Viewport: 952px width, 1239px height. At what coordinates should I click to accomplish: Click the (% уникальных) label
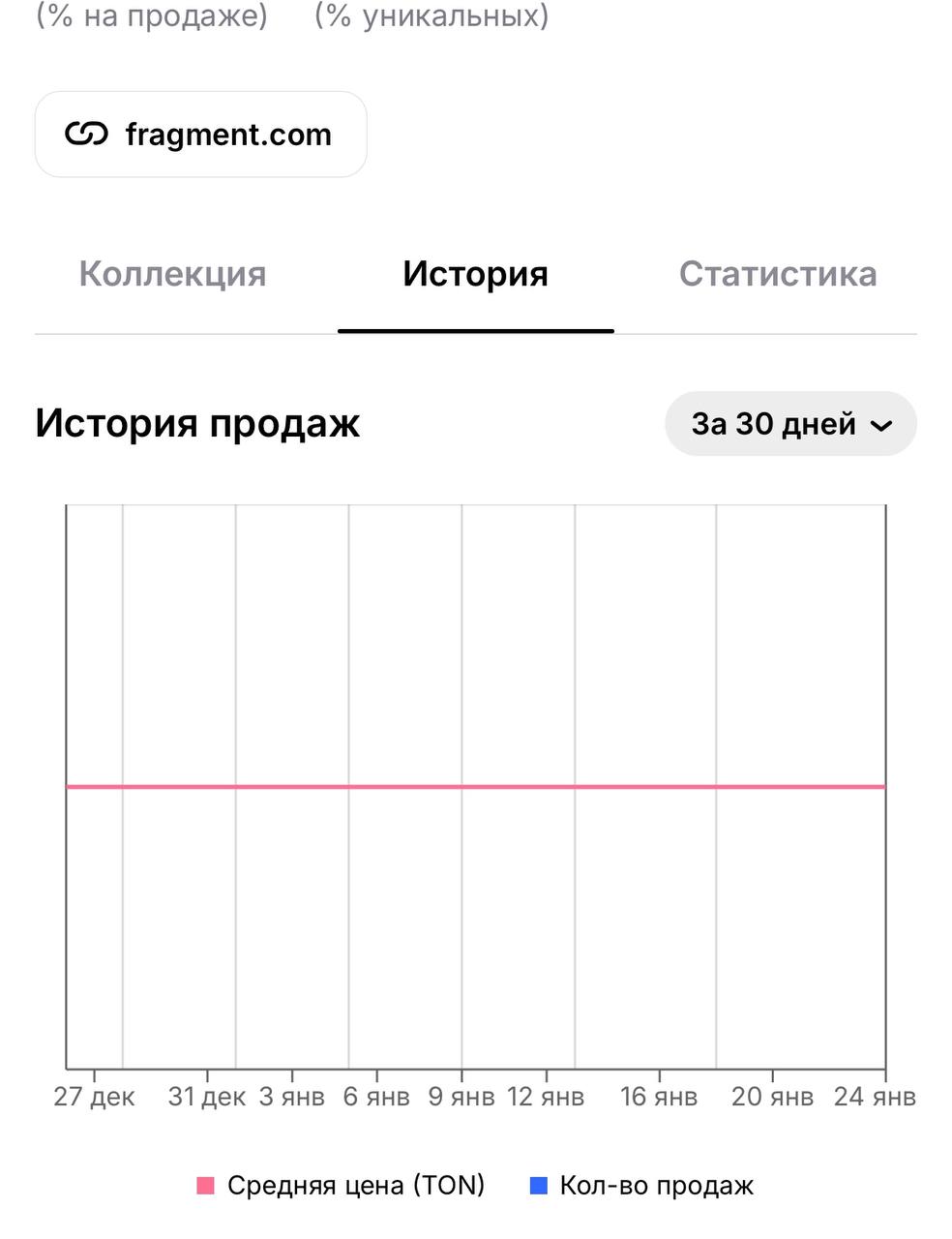point(430,15)
